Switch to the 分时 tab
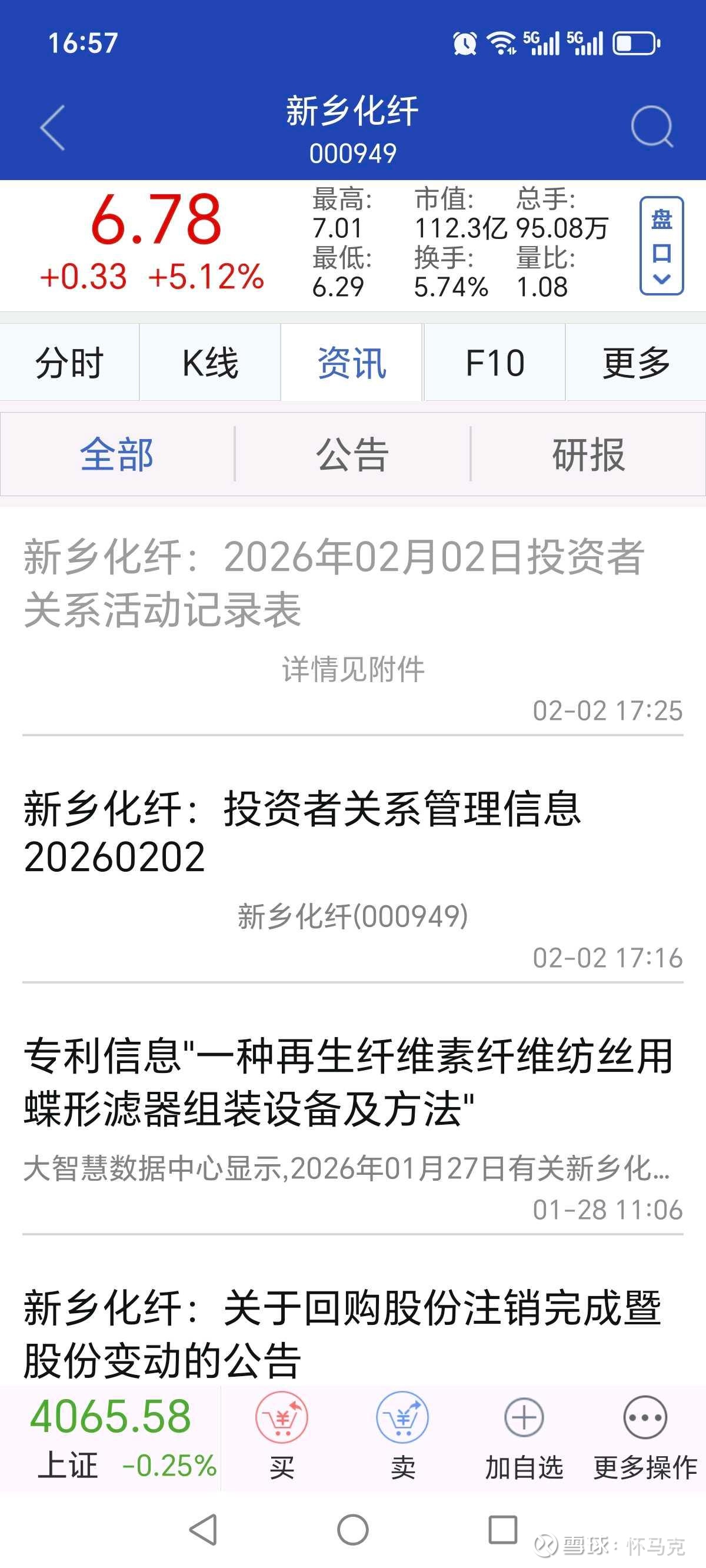The image size is (706, 1568). pyautogui.click(x=69, y=363)
